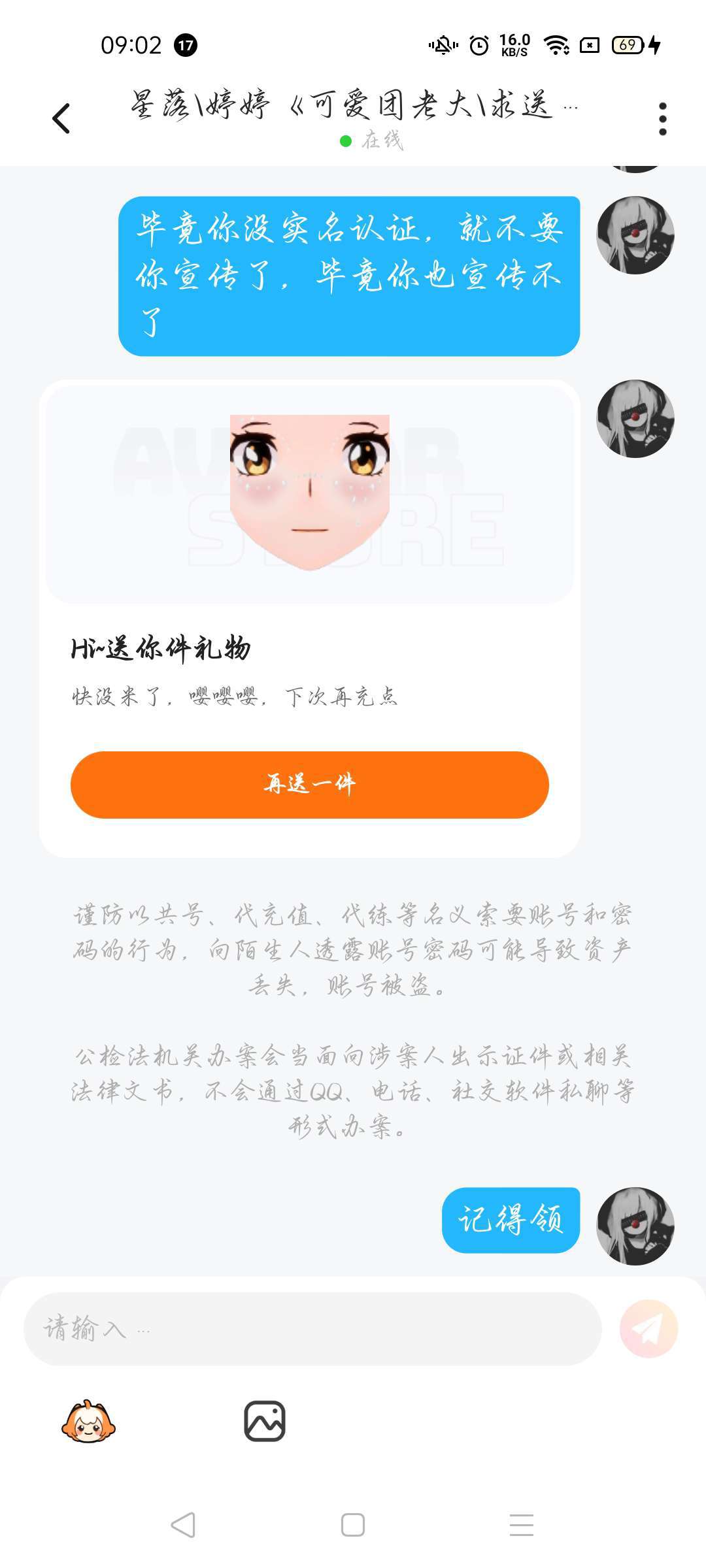706x1568 pixels.
Task: Attach a picture from gallery
Action: coord(264,1421)
